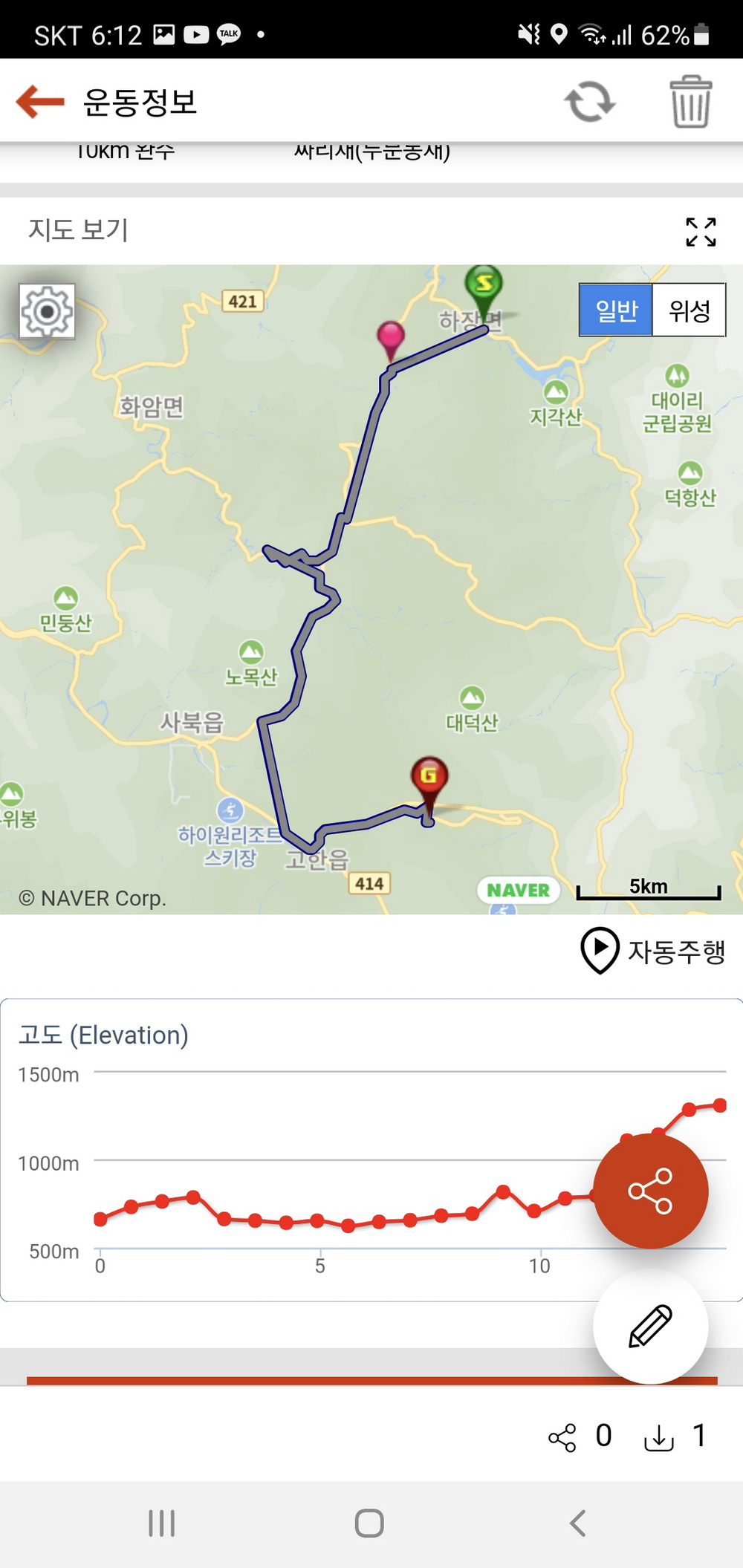
Task: Tap the download icon next to the 1 count
Action: click(x=659, y=1437)
